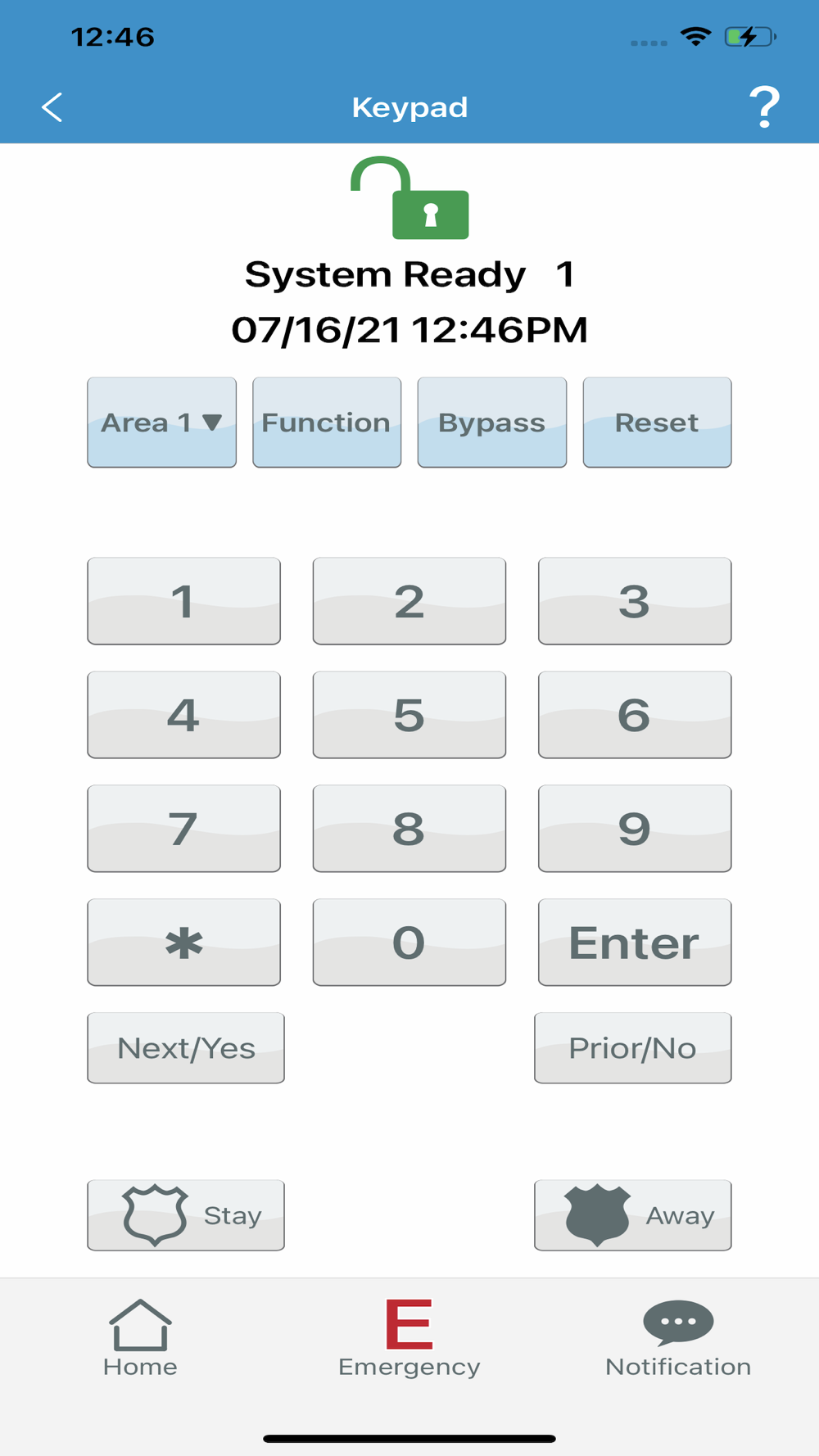The height and width of the screenshot is (1456, 819).
Task: Arm the system in Away mode
Action: click(633, 1215)
